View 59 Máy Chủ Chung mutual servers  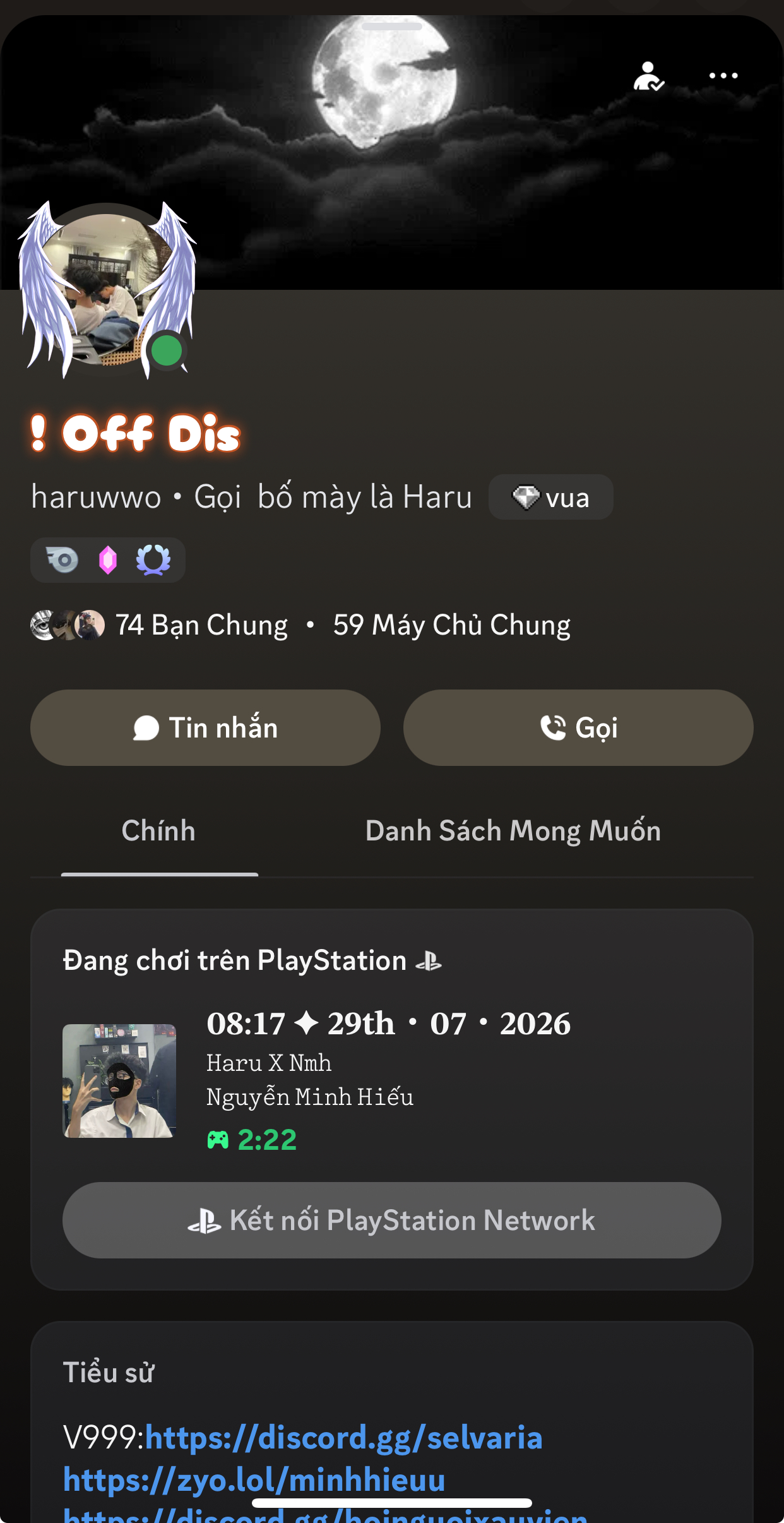coord(452,625)
